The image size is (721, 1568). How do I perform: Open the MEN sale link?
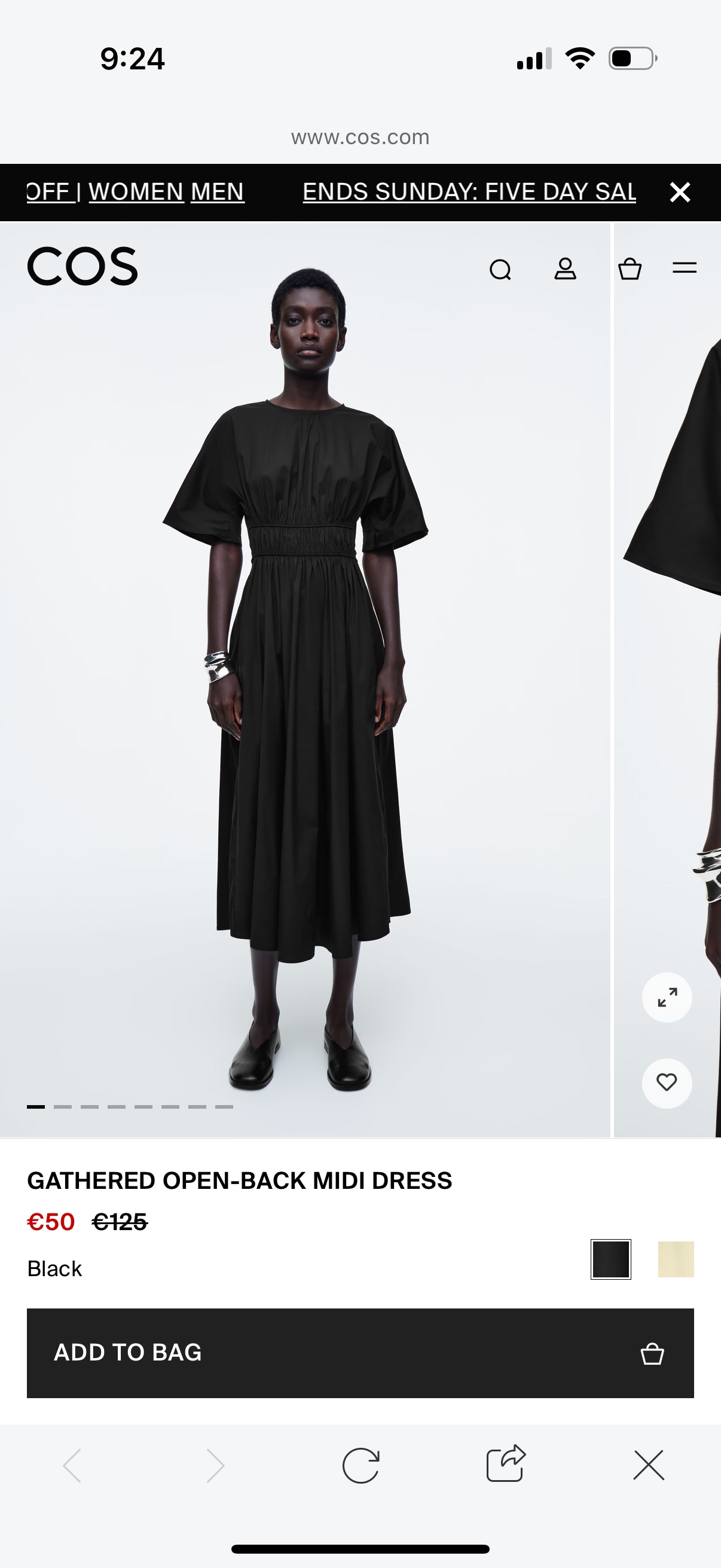[x=217, y=193]
